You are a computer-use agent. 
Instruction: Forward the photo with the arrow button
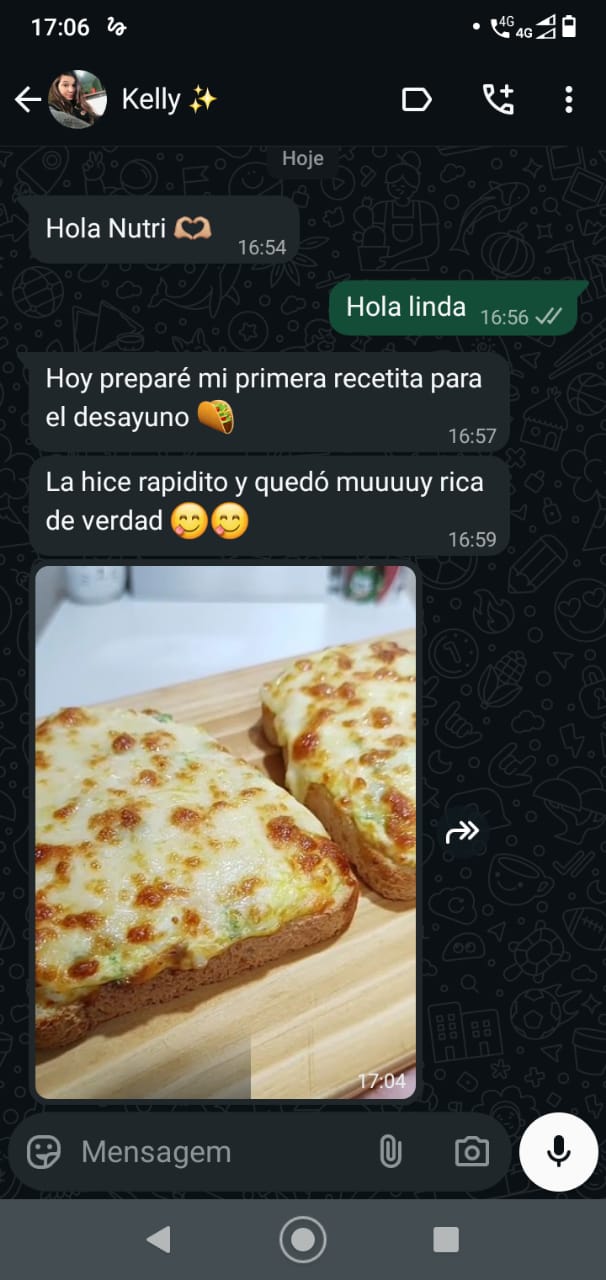click(462, 831)
